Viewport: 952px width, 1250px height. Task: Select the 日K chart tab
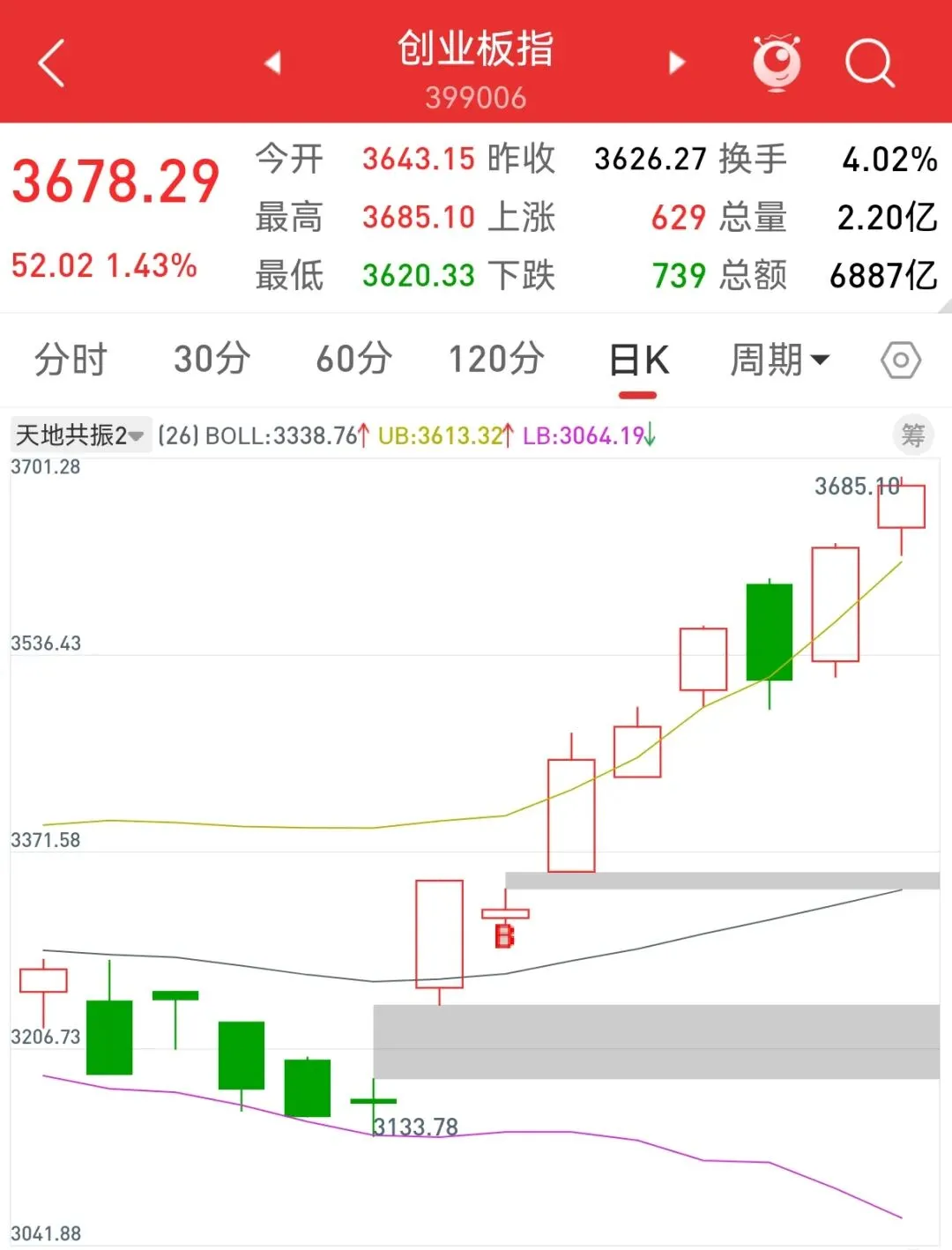click(639, 361)
